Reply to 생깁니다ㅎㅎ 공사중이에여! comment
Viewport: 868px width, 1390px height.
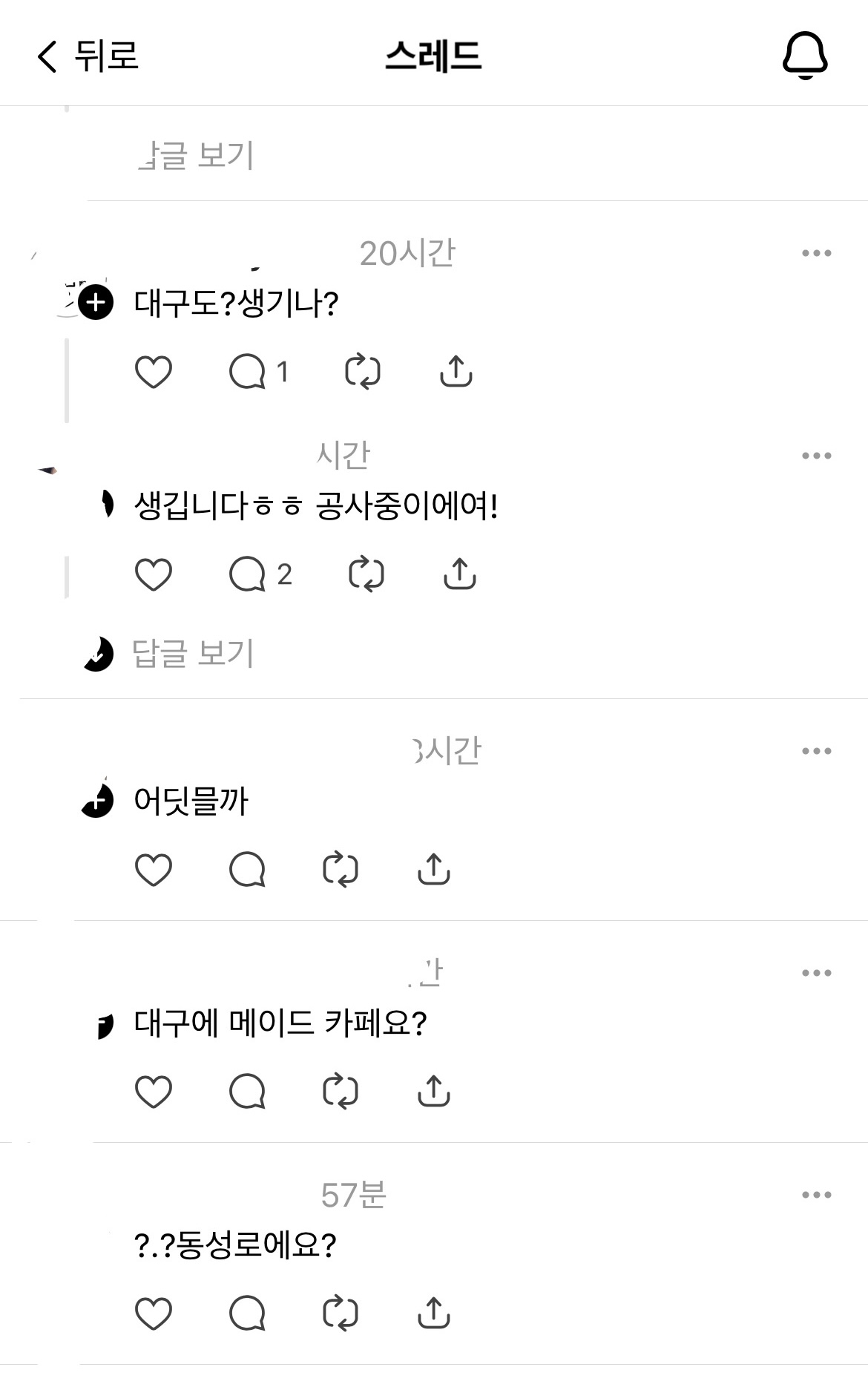click(x=260, y=574)
